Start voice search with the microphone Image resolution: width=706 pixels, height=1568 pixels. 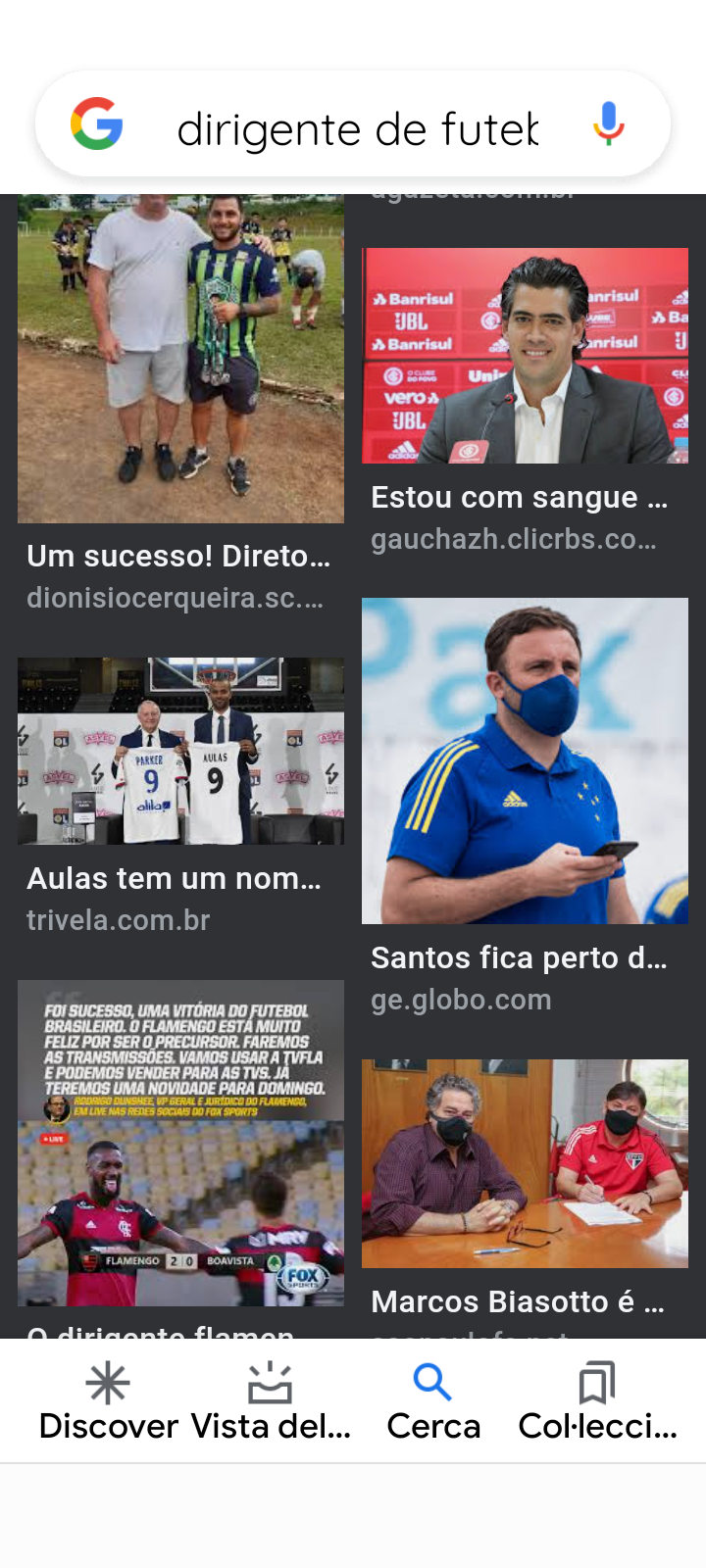click(x=608, y=124)
